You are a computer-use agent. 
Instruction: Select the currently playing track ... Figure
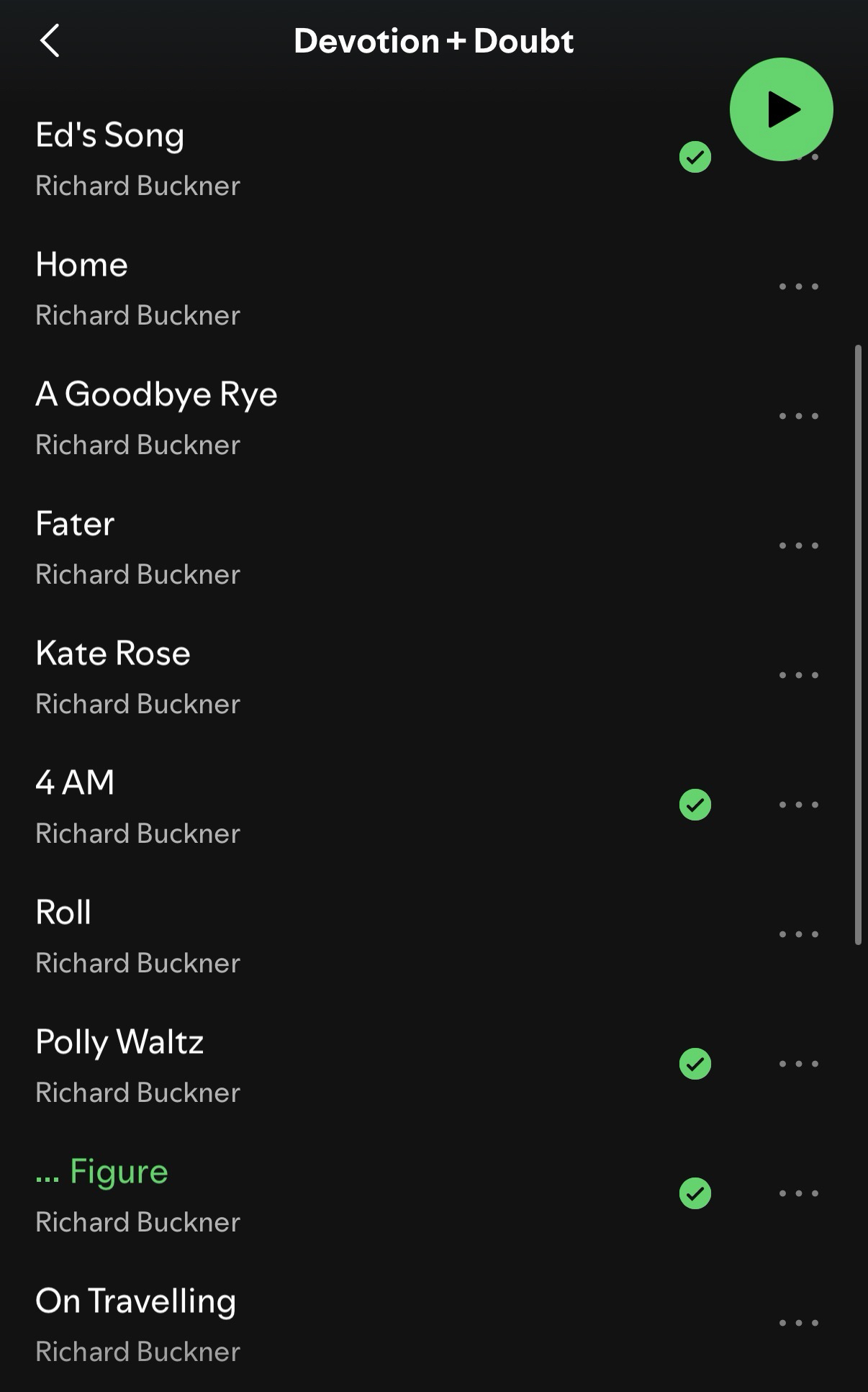101,1172
